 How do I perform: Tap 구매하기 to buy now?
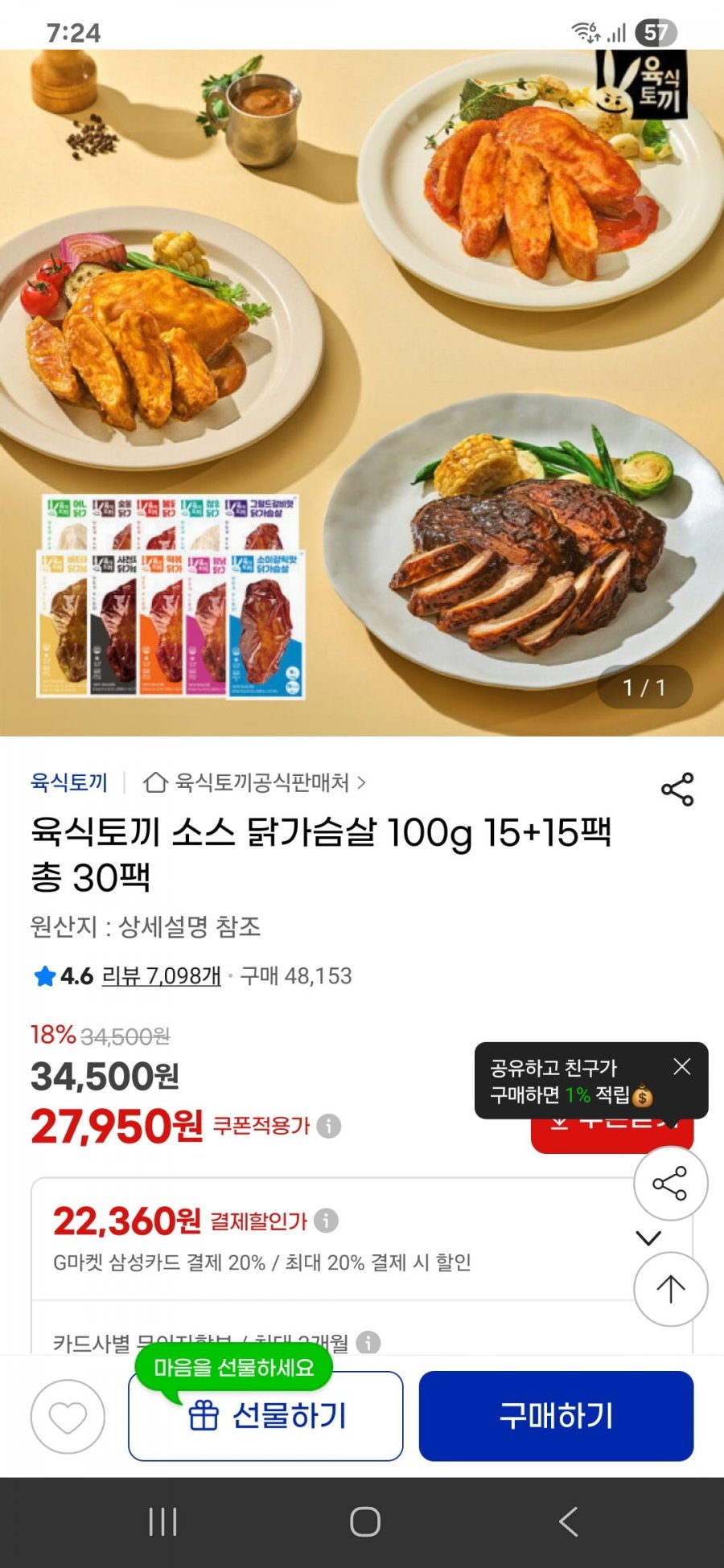pos(556,1416)
